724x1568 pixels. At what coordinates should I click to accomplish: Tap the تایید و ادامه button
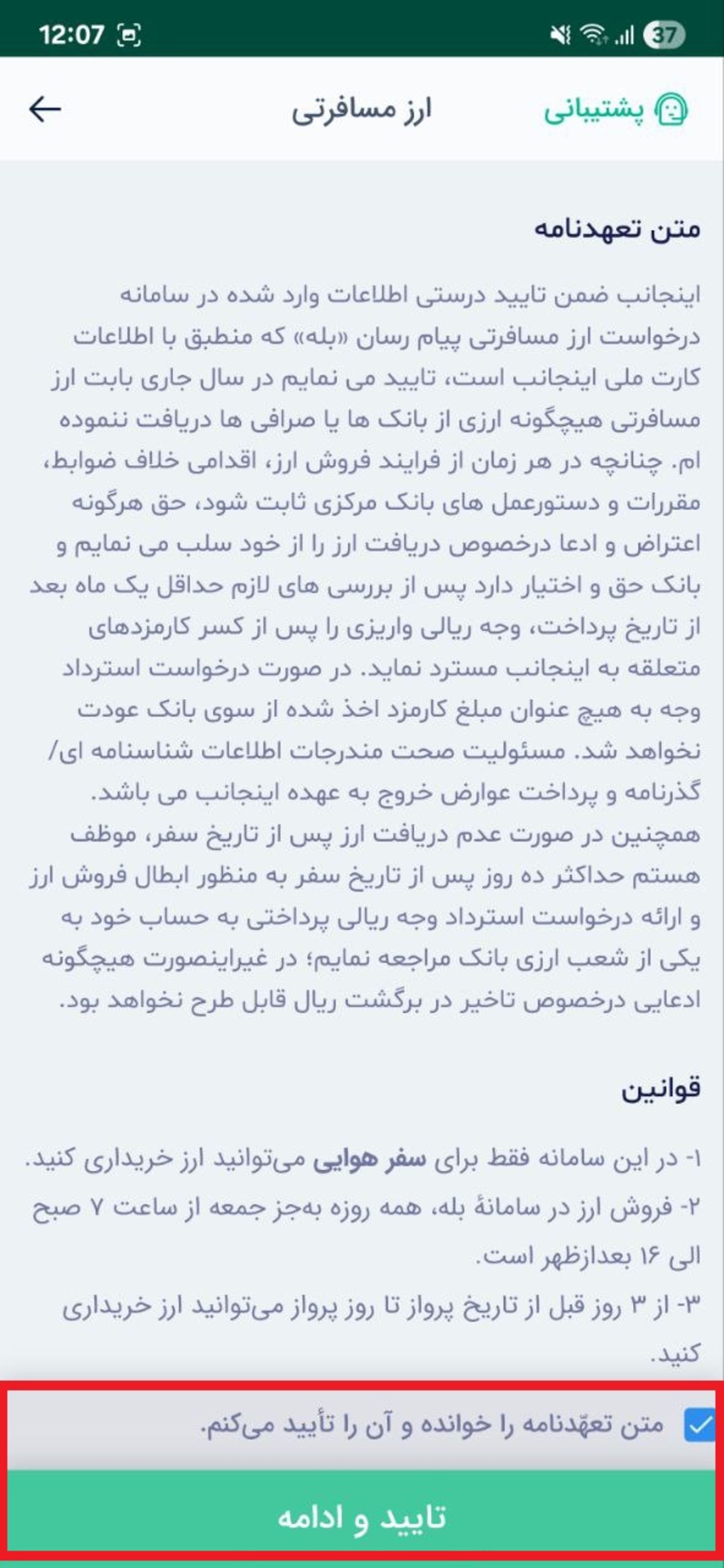[362, 1517]
